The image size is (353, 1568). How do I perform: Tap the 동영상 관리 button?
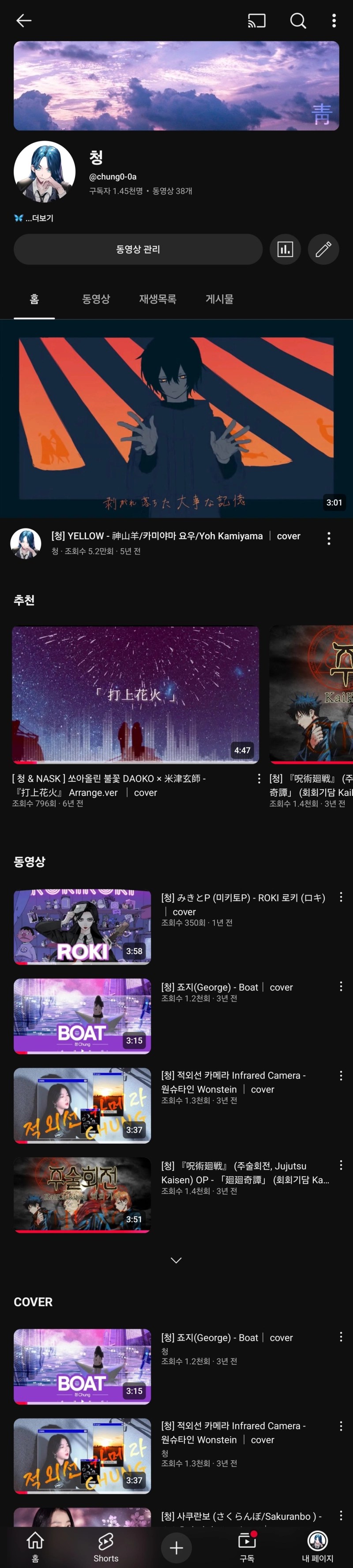tap(138, 249)
